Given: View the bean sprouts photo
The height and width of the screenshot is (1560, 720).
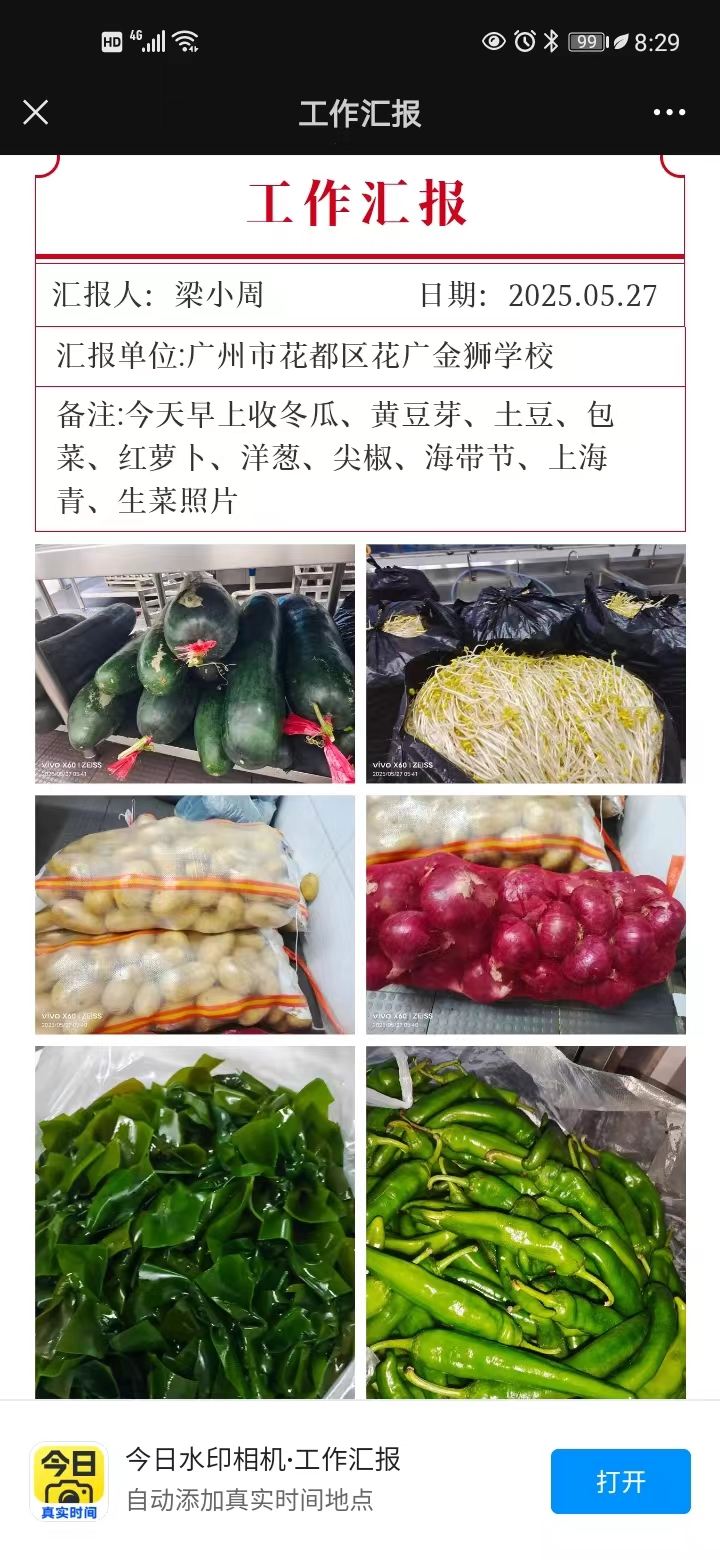Looking at the screenshot, I should (526, 663).
